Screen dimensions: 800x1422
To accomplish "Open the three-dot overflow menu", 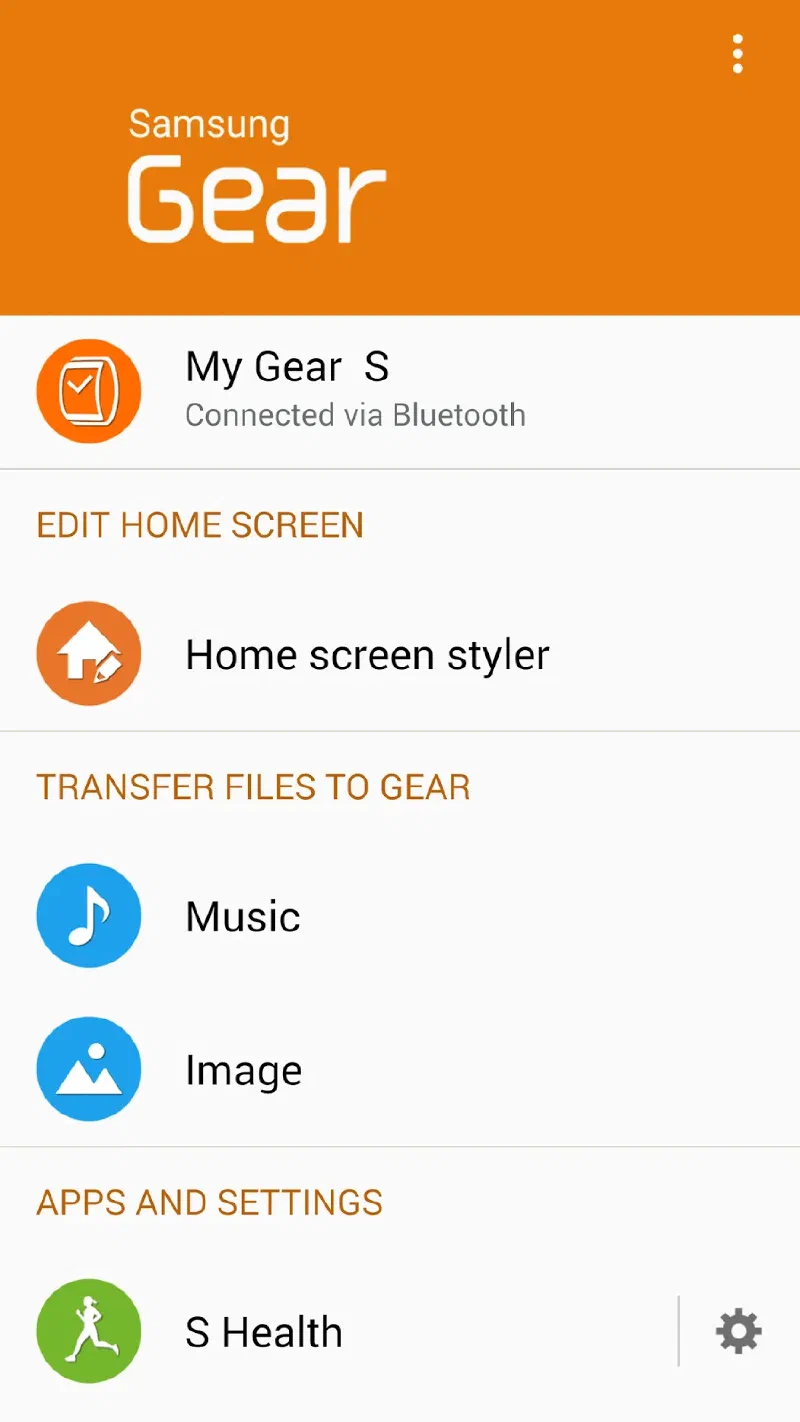I will [x=738, y=54].
